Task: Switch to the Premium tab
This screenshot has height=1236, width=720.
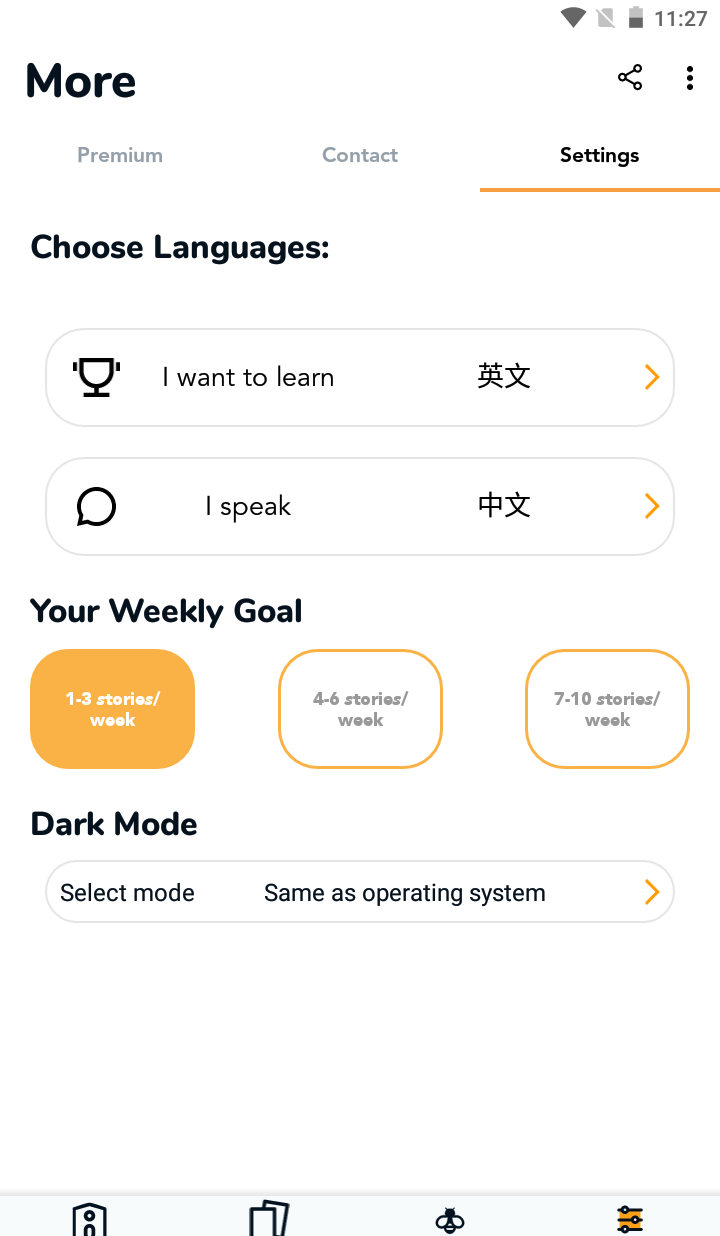Action: point(120,155)
